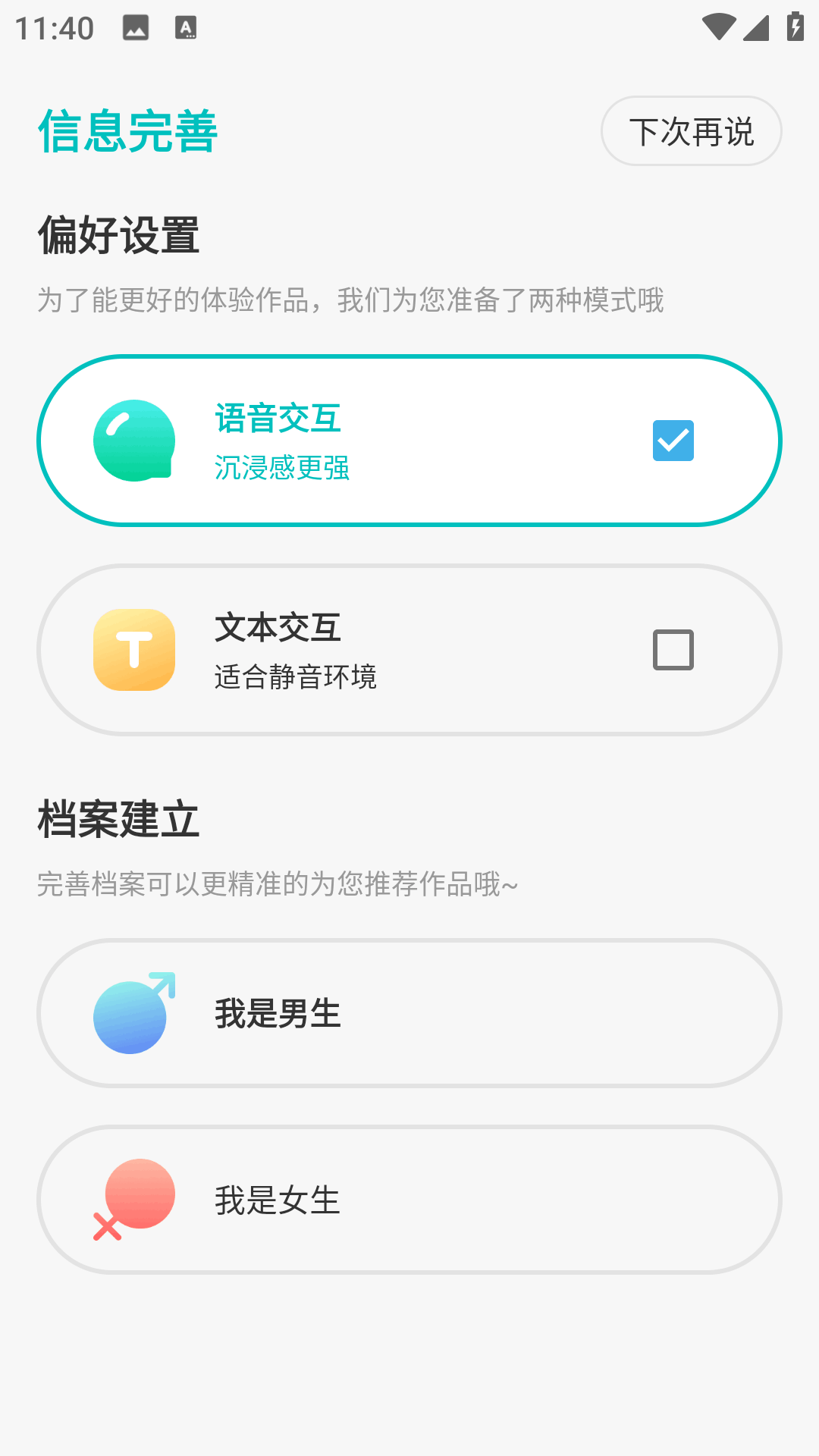The image size is (819, 1456).
Task: Click the 偏好设置 section heading
Action: (118, 234)
